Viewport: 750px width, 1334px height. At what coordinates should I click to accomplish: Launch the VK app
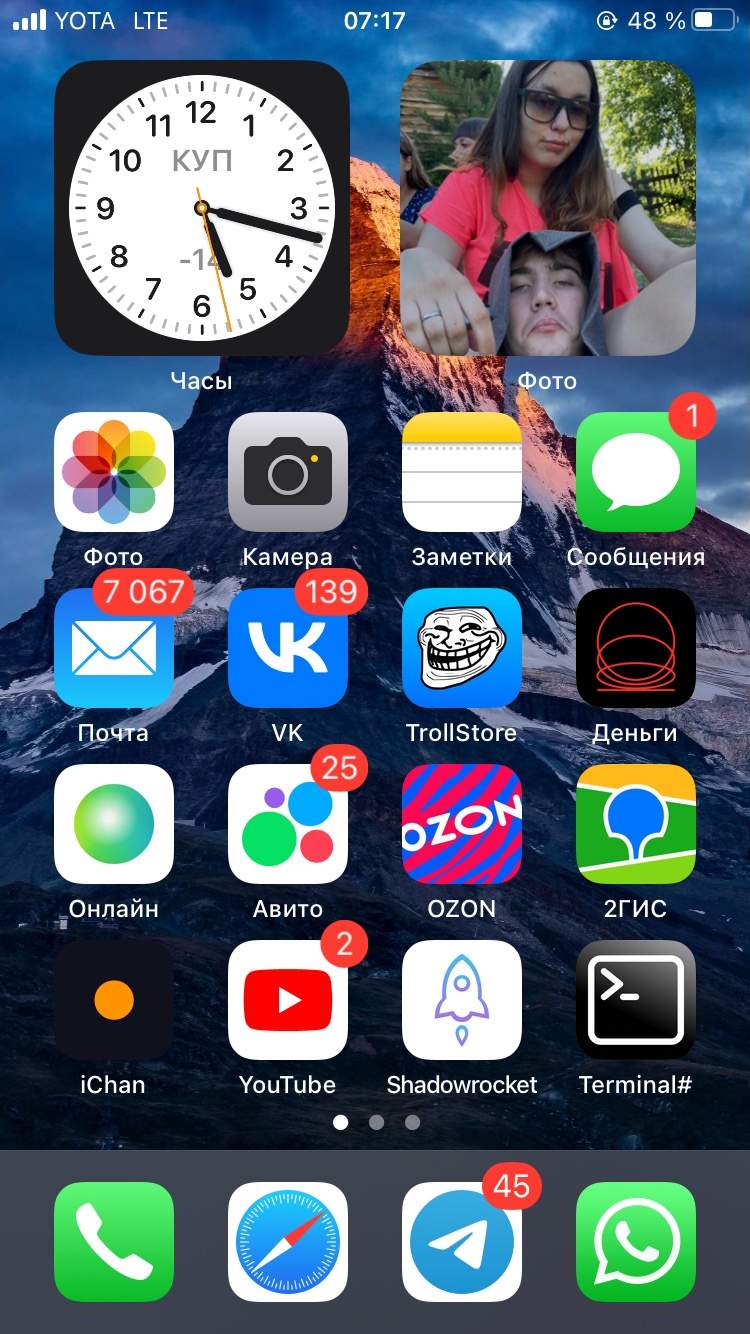tap(288, 648)
